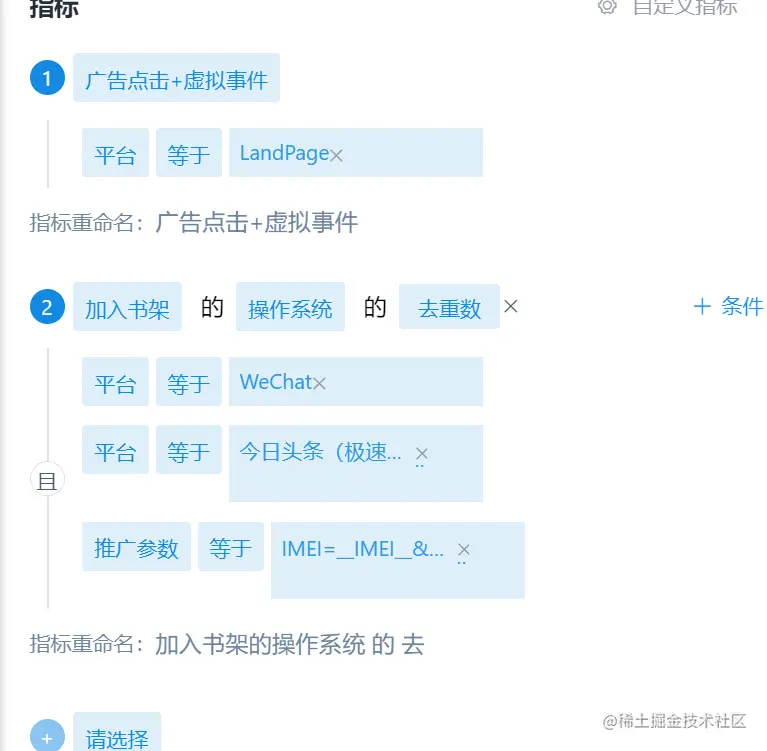Change the 操作系统 attribute
Image resolution: width=767 pixels, height=751 pixels.
290,308
